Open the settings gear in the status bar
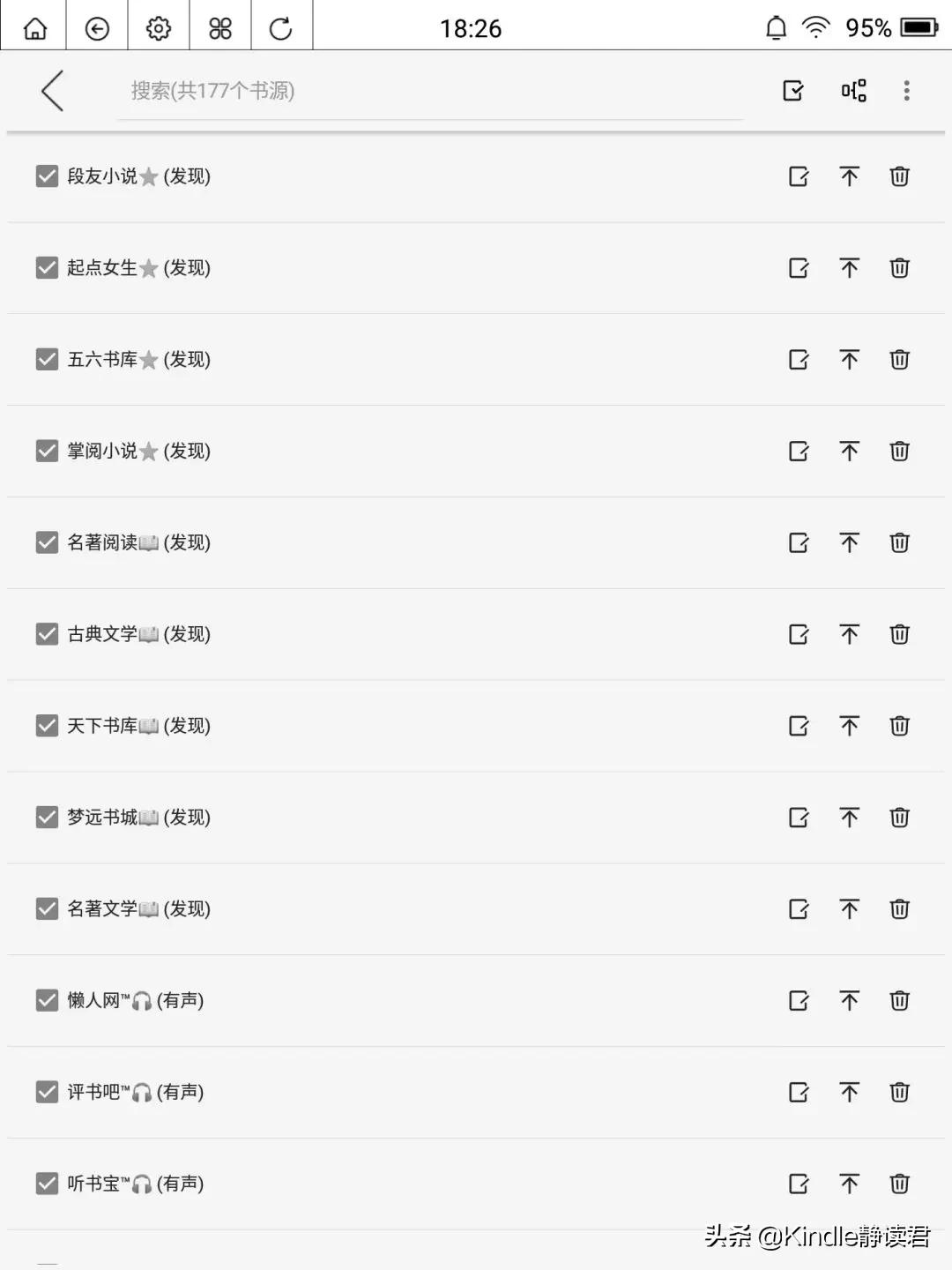The height and width of the screenshot is (1270, 952). point(157,26)
